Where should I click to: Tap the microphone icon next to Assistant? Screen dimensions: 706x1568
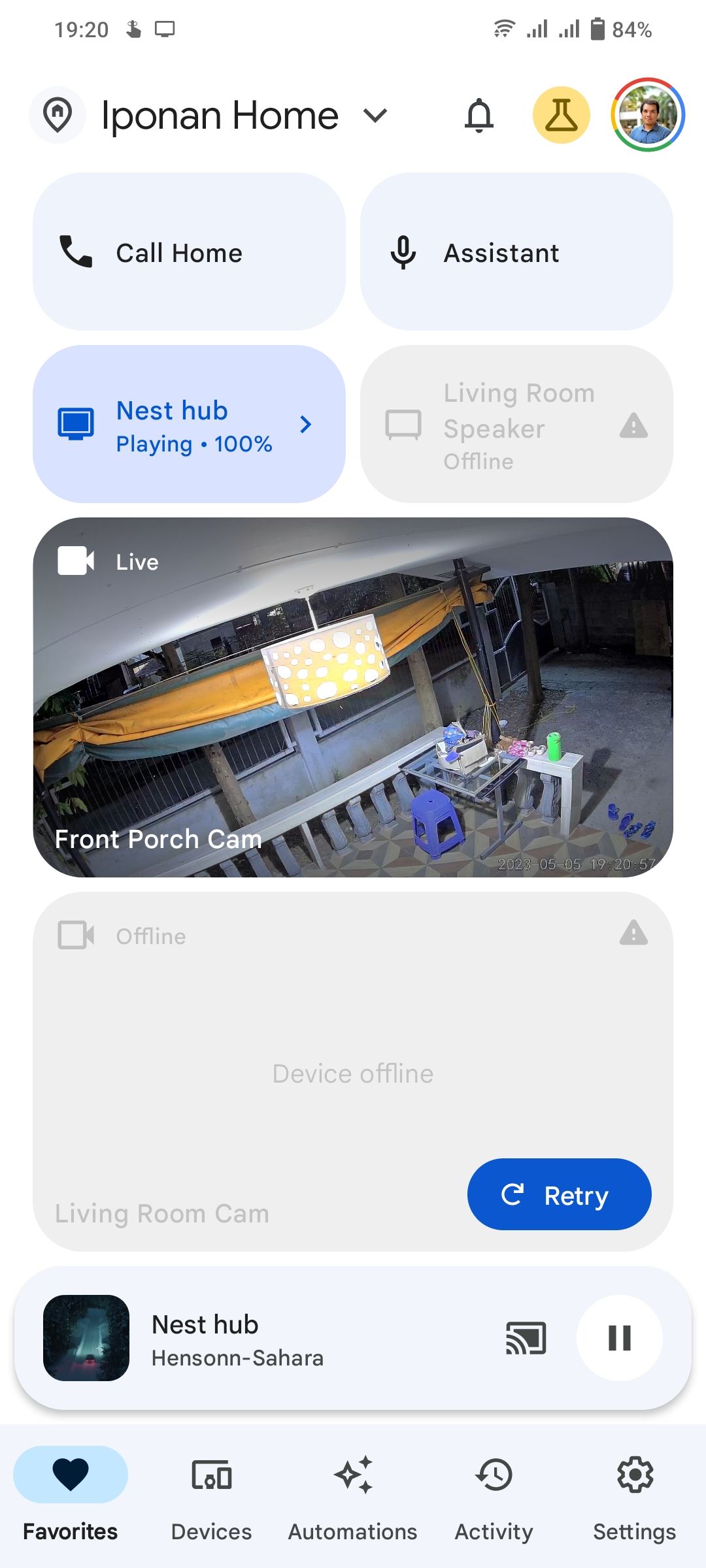point(403,253)
